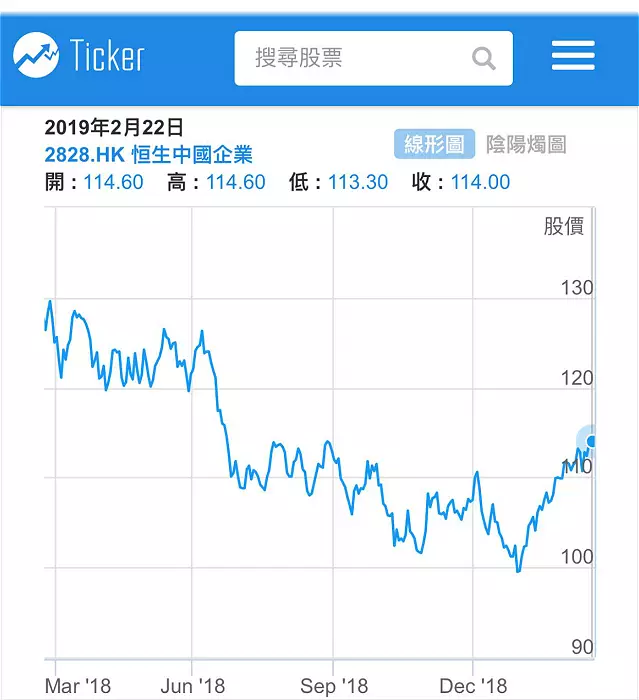Tap the magnifier search icon
639x700 pixels.
tap(484, 58)
